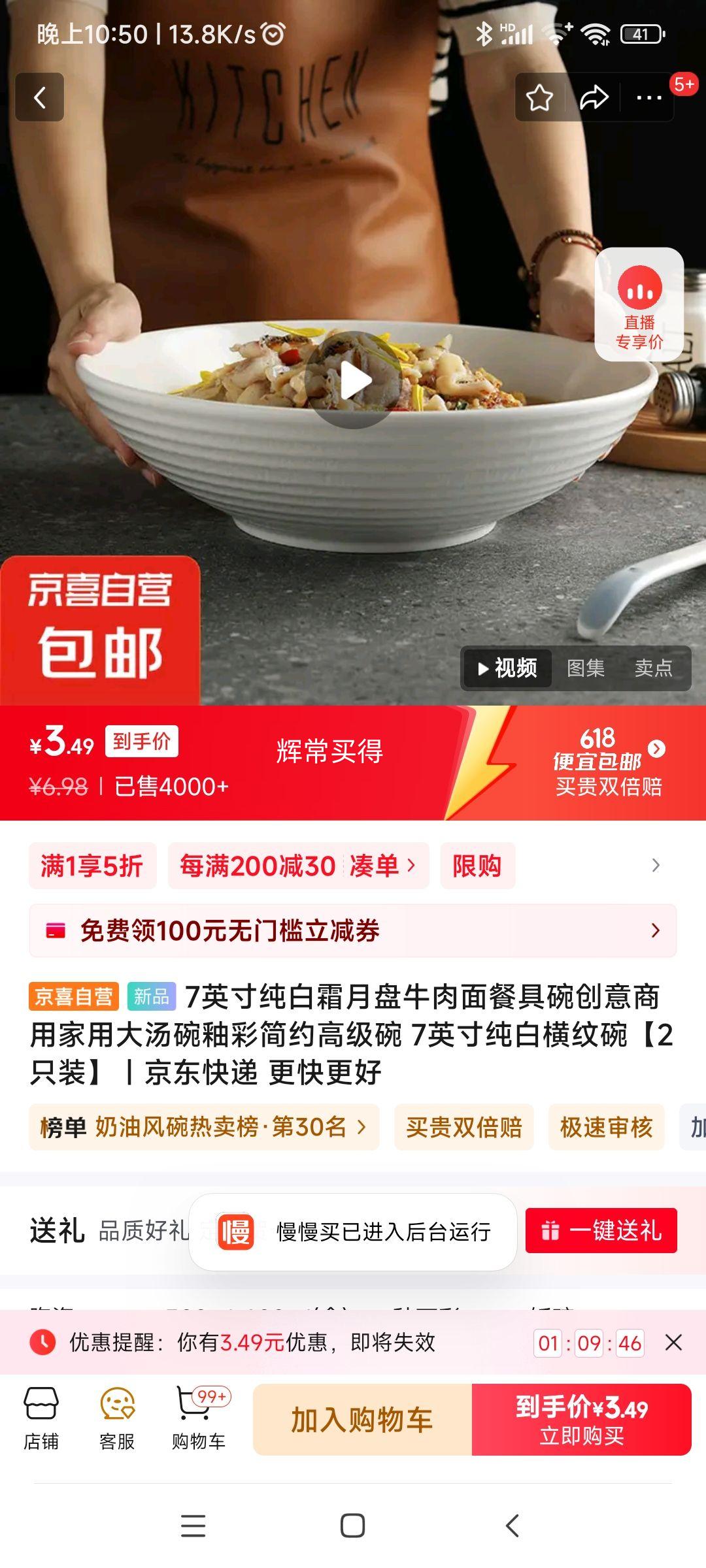The image size is (706, 1568).
Task: Open the 购物车 shopping cart
Action: tap(198, 1419)
